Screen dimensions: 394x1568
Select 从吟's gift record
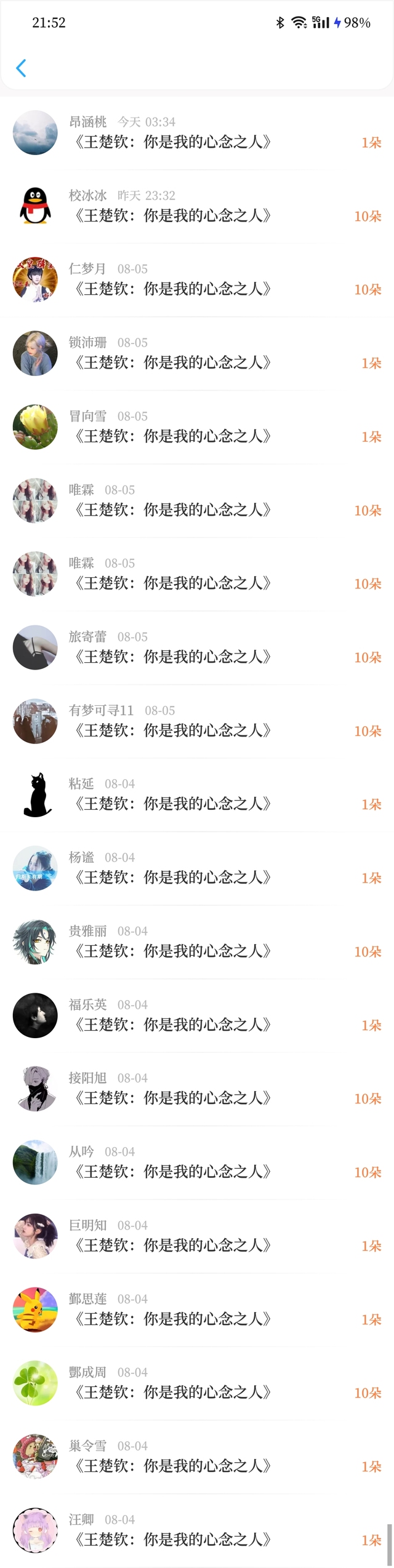pos(197,1162)
